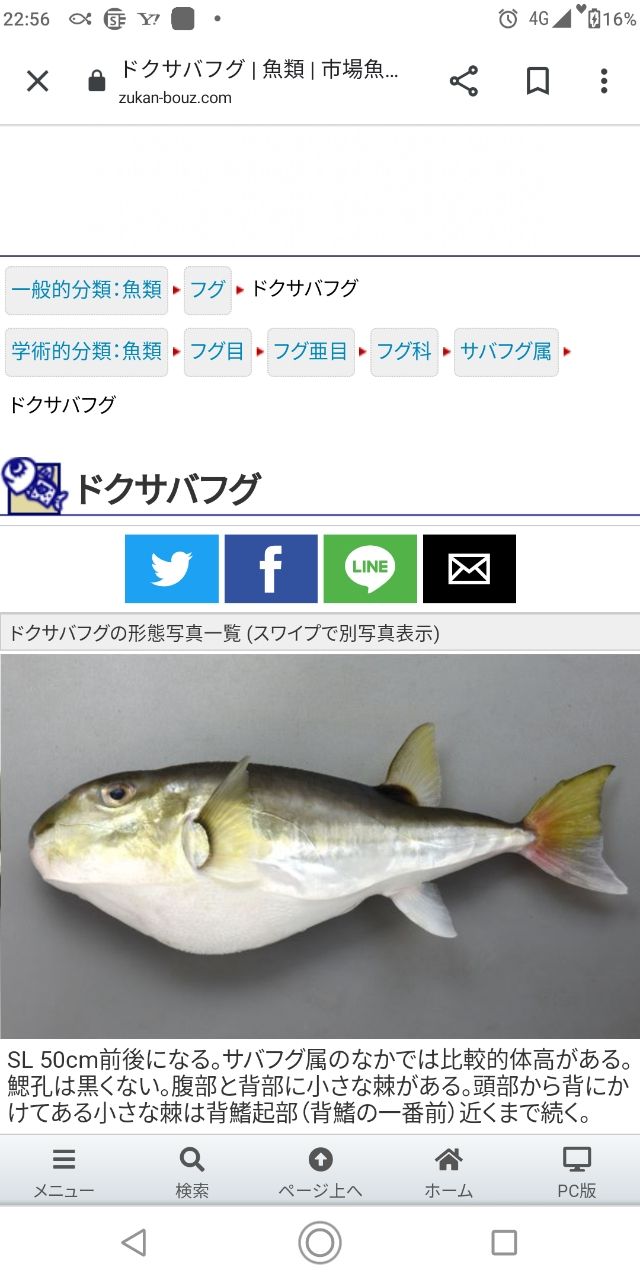
Task: Open the フグ目 classification link
Action: point(217,352)
